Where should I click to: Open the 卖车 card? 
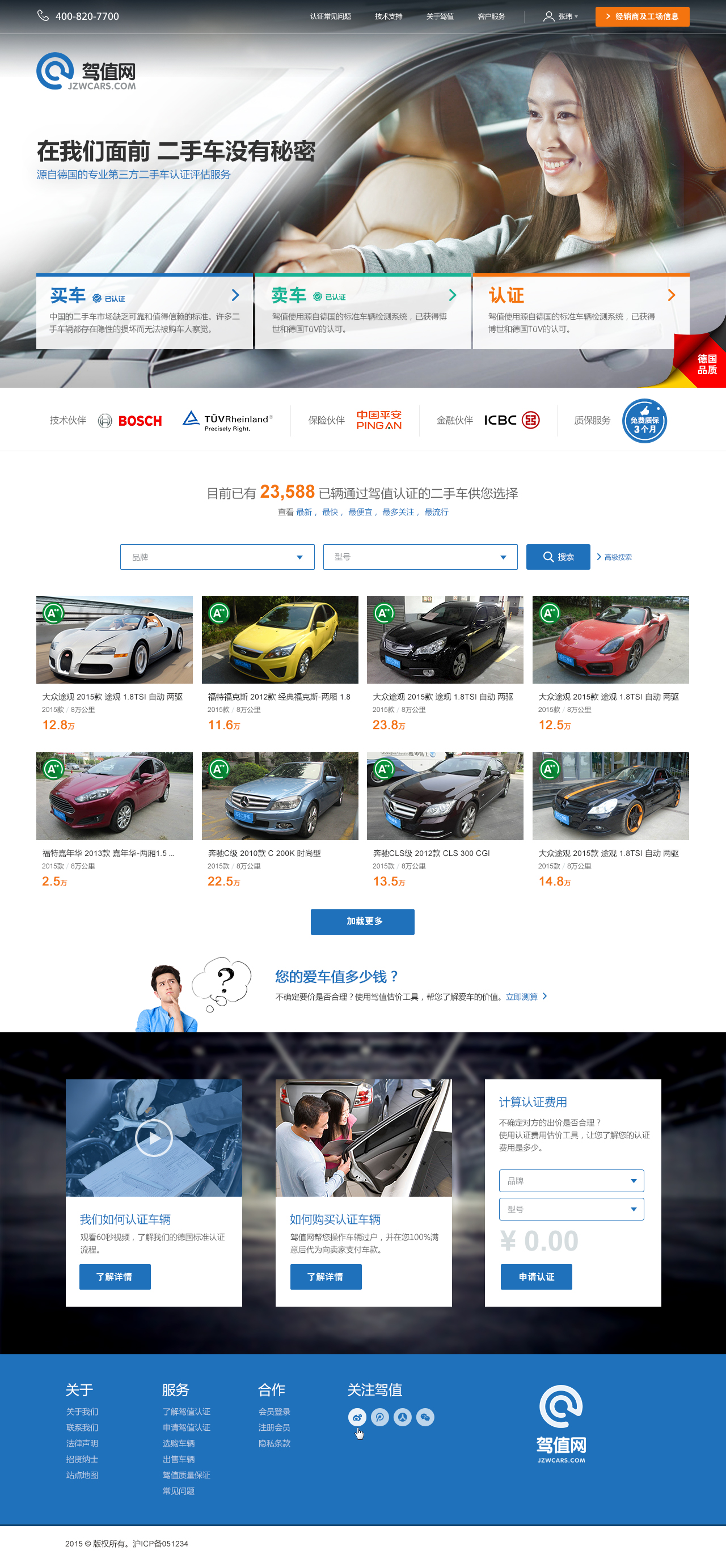362,311
